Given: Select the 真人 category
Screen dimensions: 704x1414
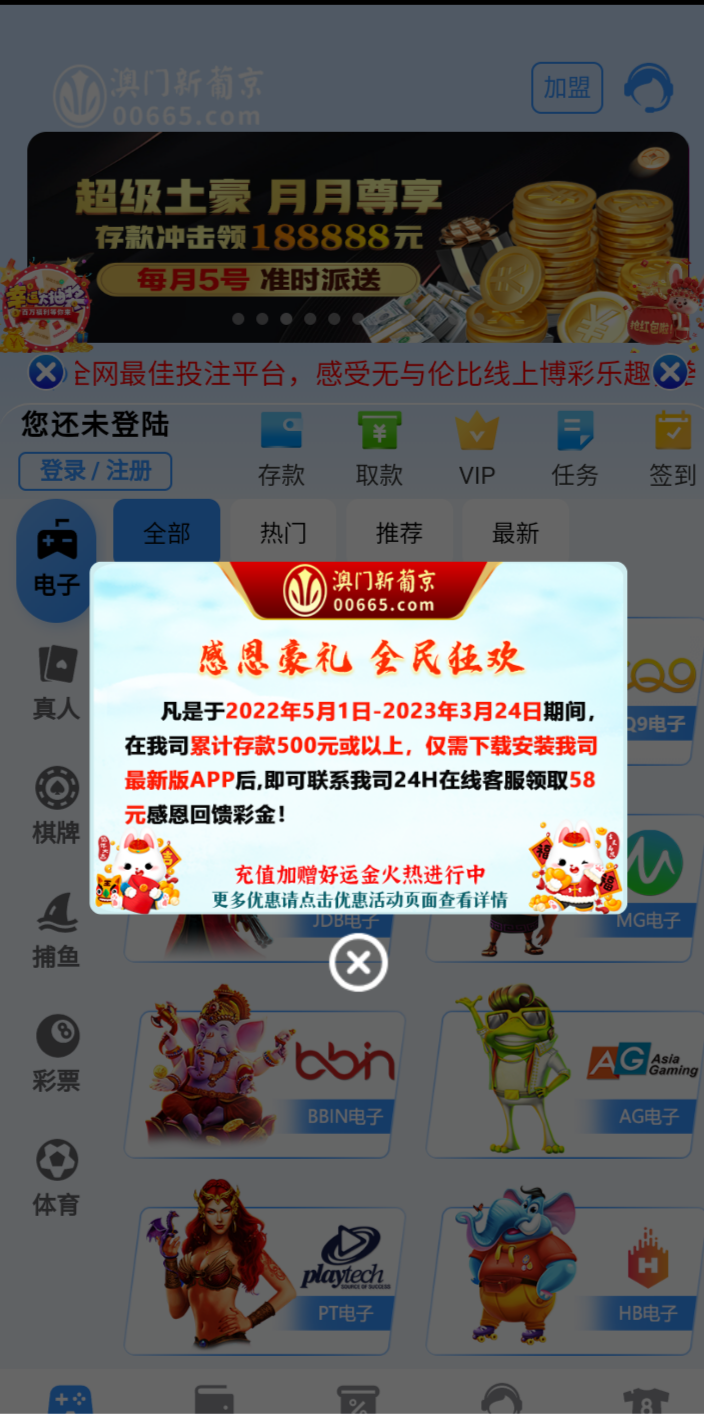Looking at the screenshot, I should point(56,683).
